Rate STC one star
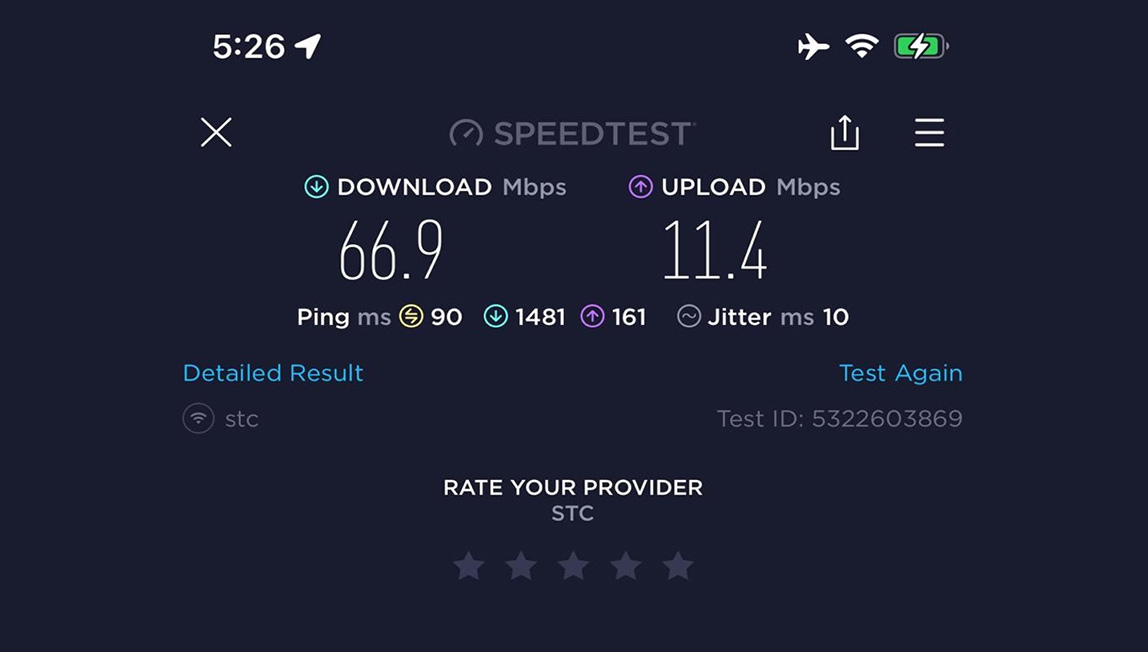1148x652 pixels. (x=469, y=566)
